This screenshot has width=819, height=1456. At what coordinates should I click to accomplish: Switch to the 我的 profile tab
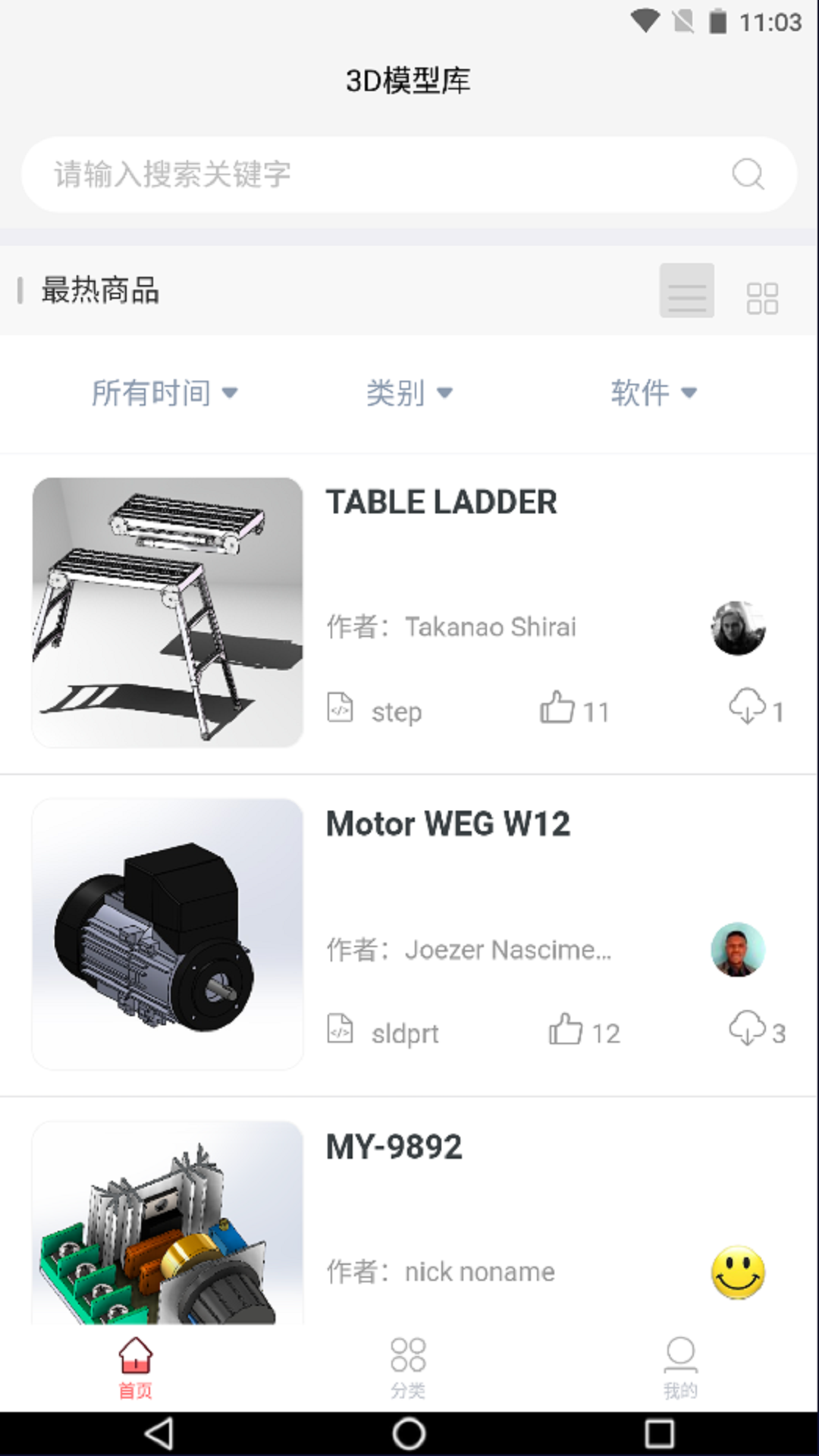click(x=680, y=1368)
